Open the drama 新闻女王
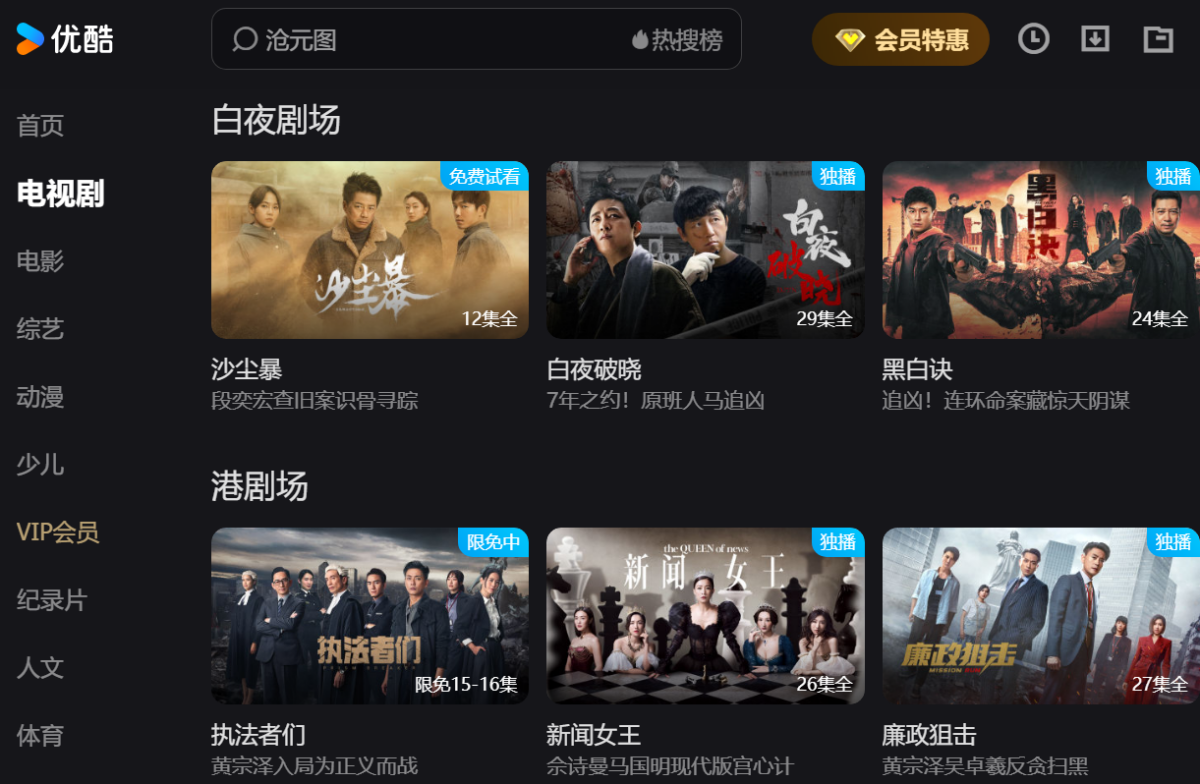 click(705, 616)
